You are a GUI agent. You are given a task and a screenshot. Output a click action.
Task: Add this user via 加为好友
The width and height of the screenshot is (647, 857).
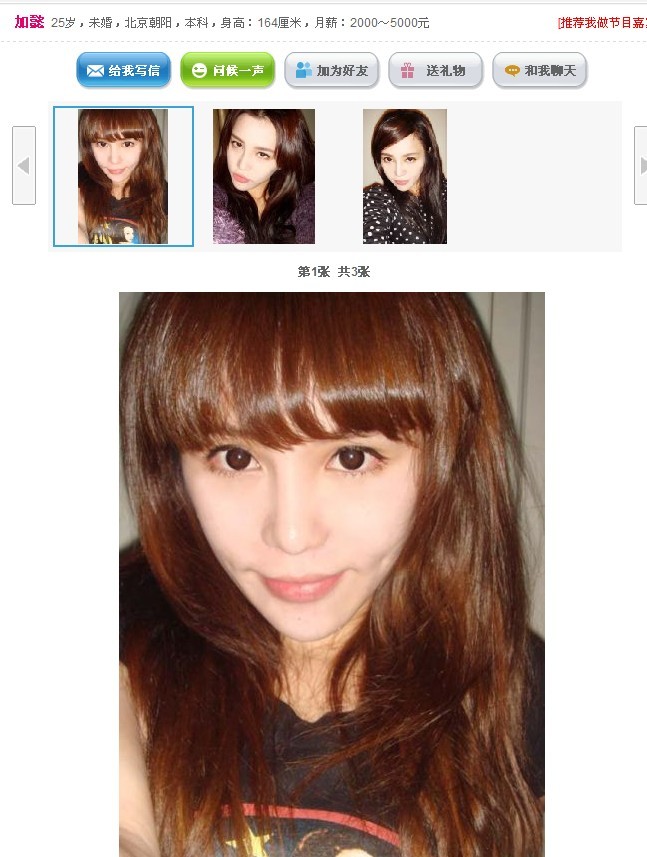[331, 70]
